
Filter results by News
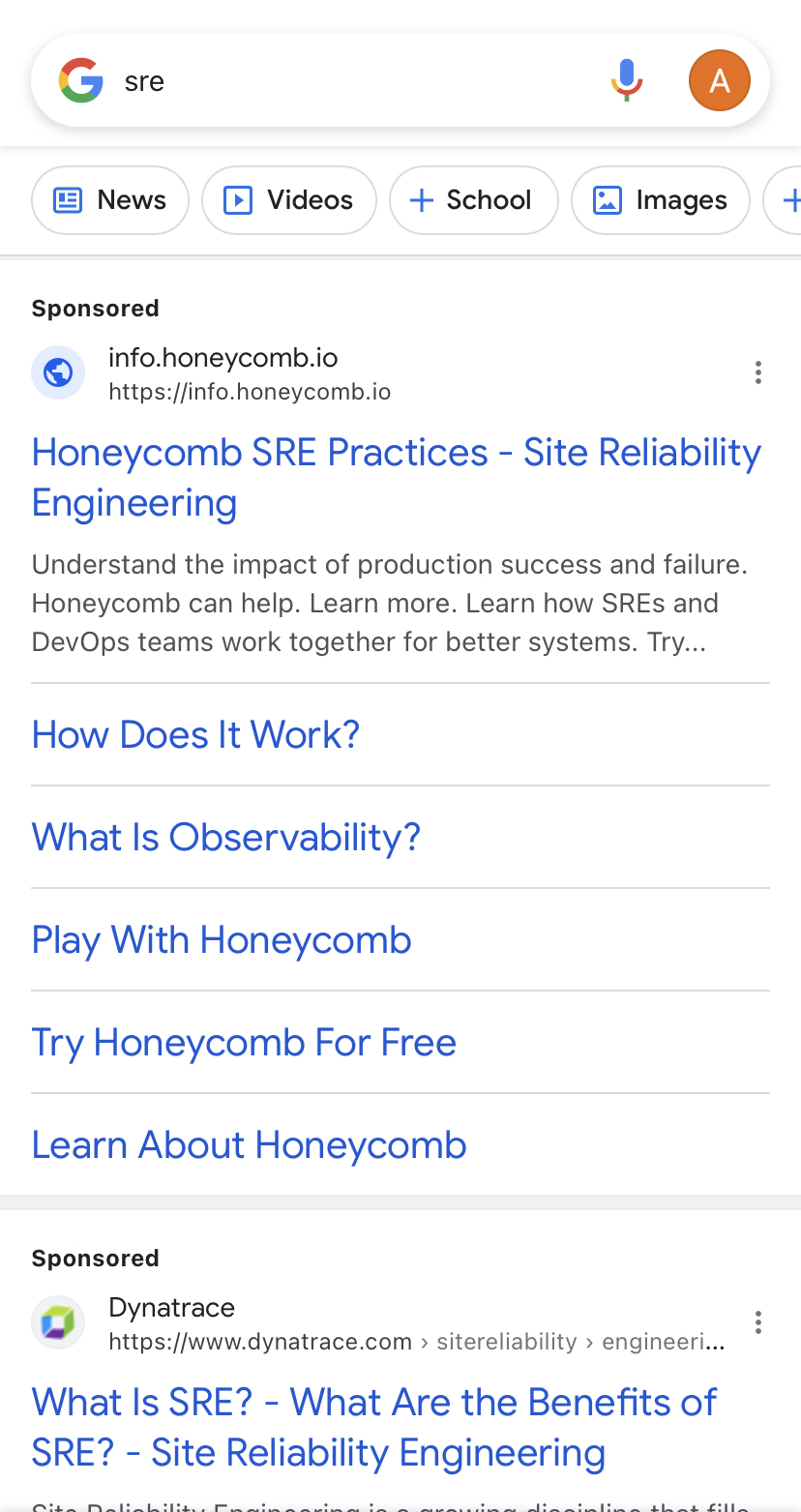click(x=110, y=200)
